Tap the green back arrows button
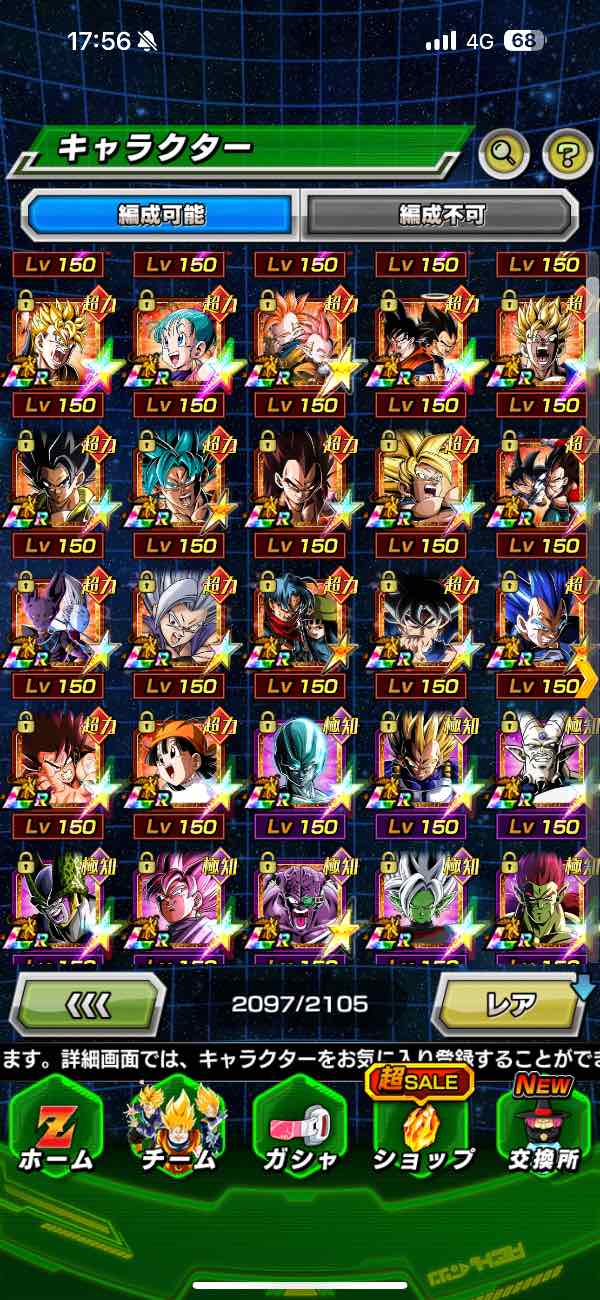This screenshot has height=1300, width=600. (x=88, y=1003)
